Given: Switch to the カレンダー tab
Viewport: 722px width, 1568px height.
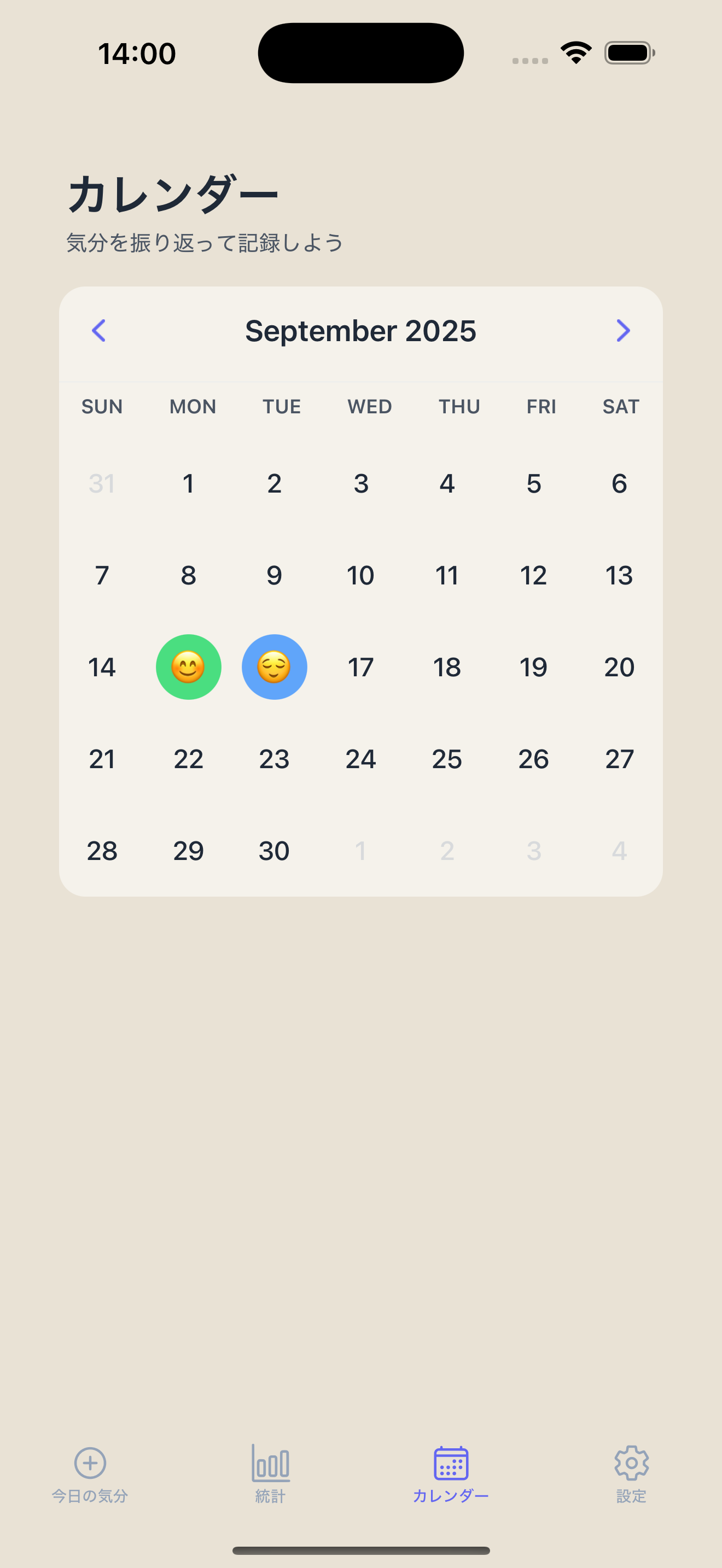Looking at the screenshot, I should tap(451, 1473).
